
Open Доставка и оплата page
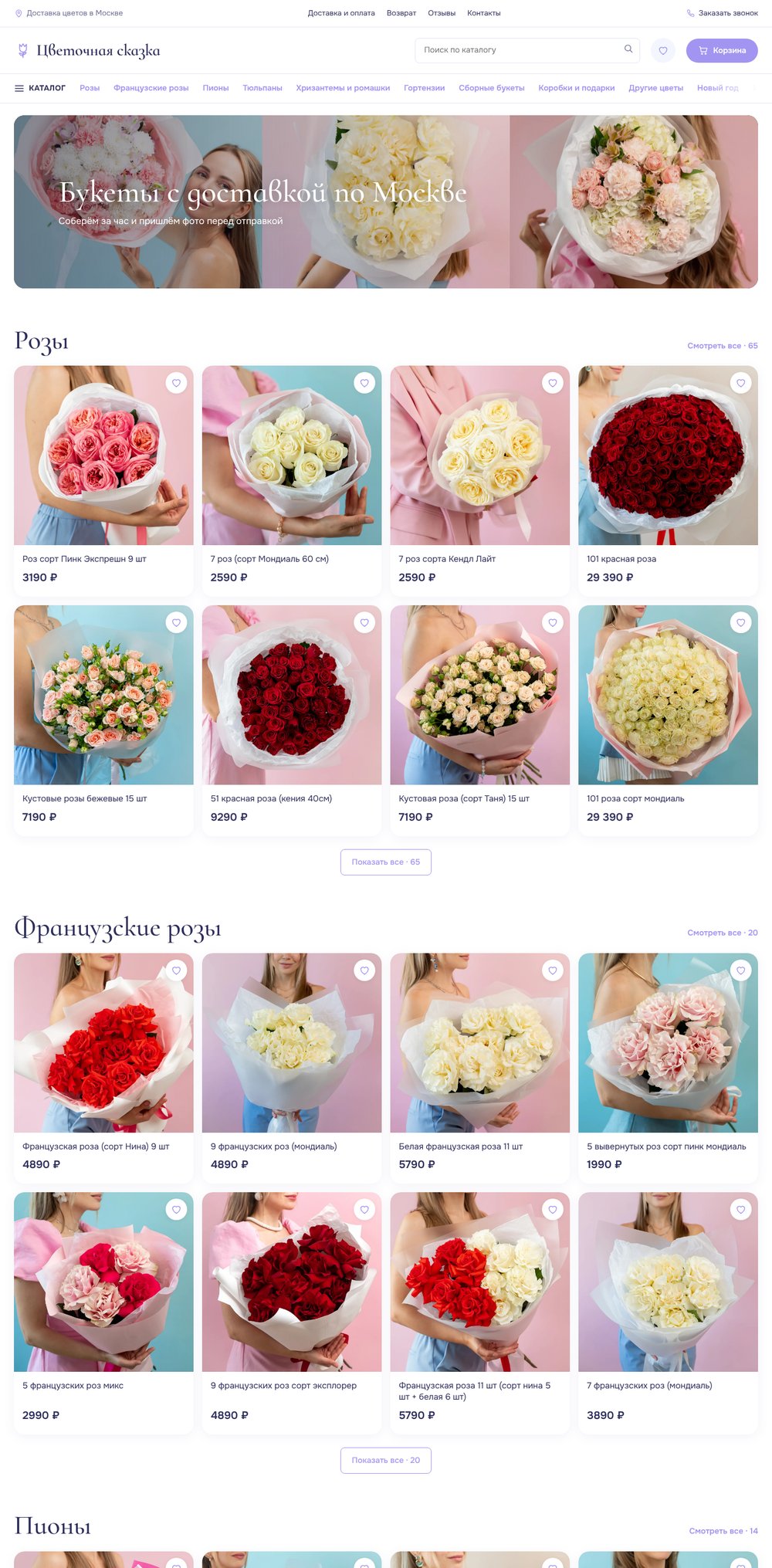(x=341, y=13)
